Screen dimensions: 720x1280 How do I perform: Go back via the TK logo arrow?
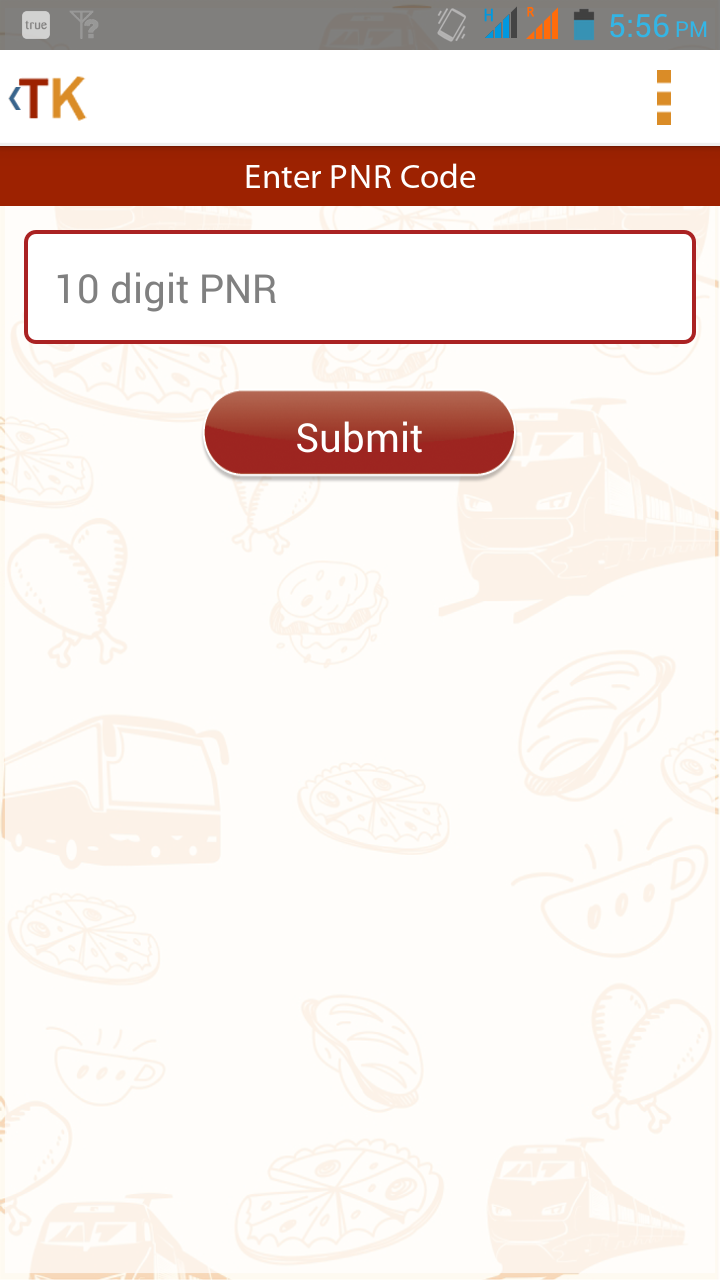click(x=47, y=98)
